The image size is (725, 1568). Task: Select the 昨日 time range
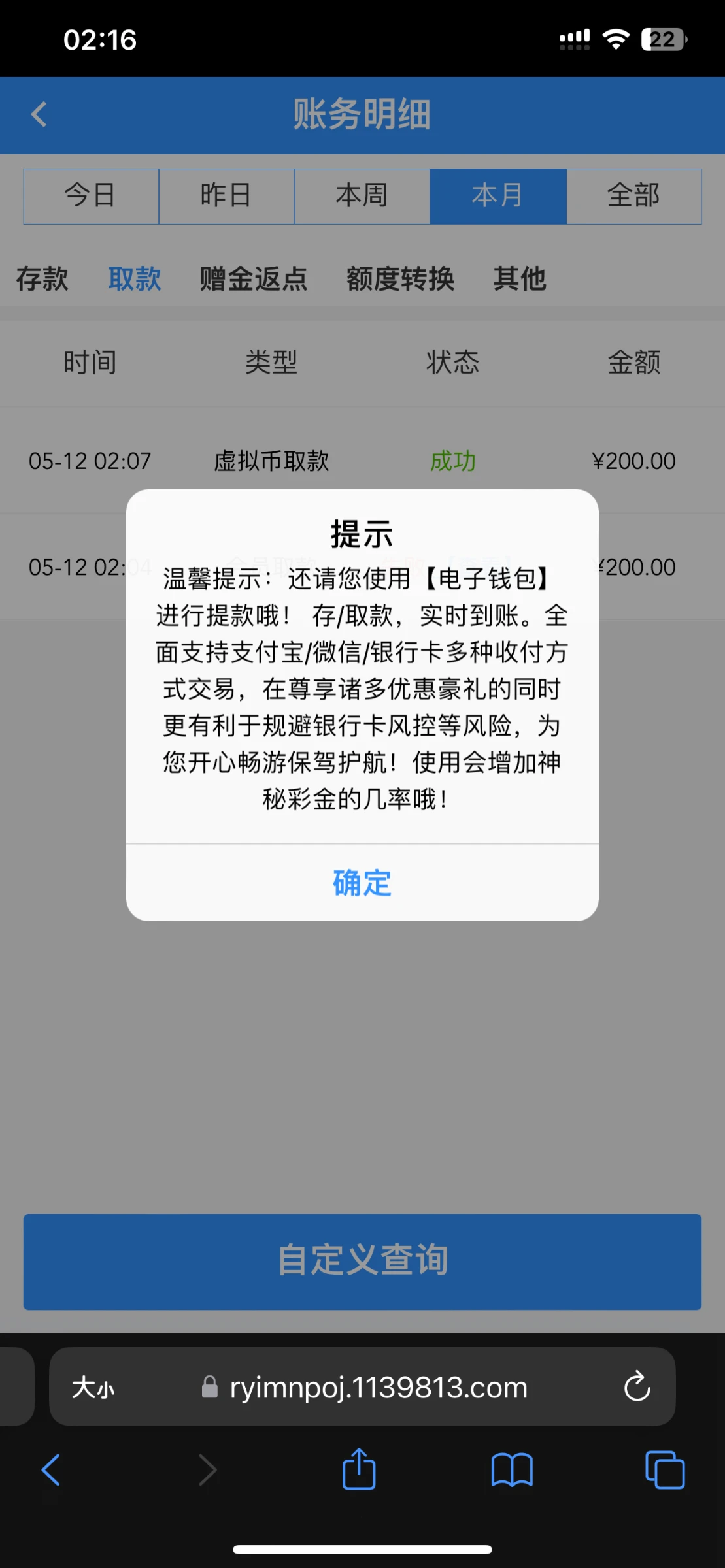pyautogui.click(x=226, y=196)
